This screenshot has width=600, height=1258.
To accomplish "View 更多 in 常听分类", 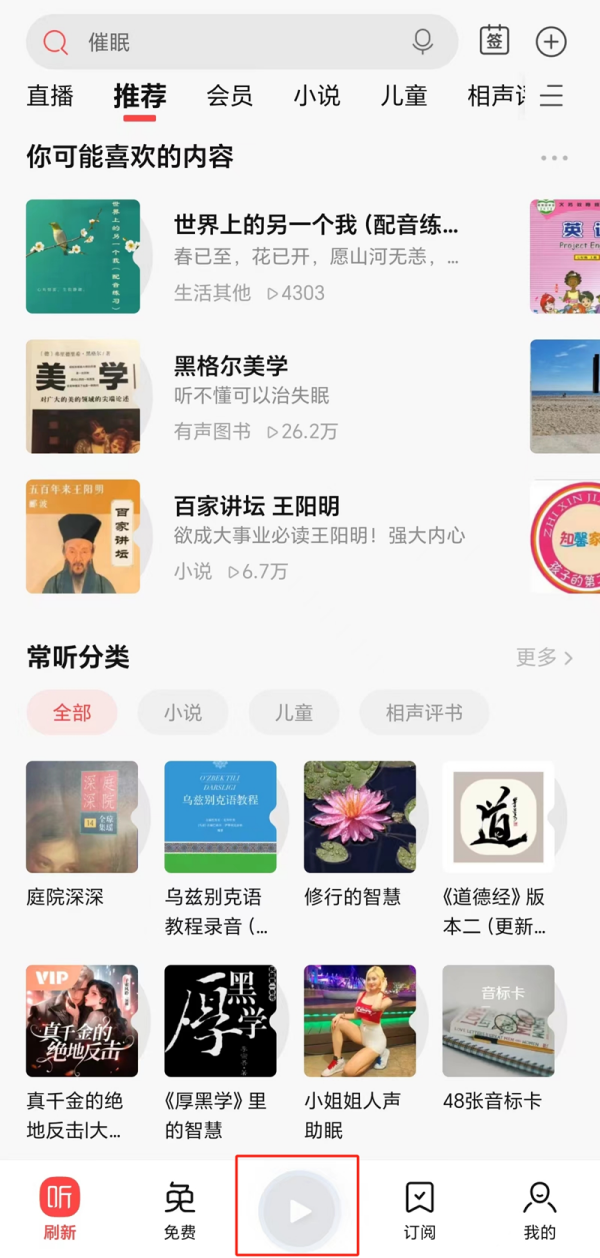I will coord(544,657).
